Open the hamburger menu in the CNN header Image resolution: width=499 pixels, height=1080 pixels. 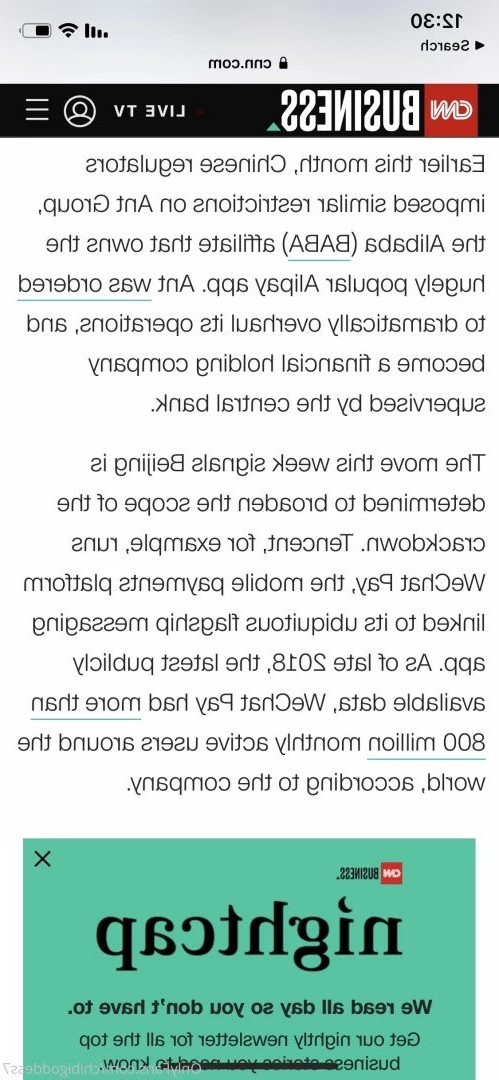[x=37, y=110]
